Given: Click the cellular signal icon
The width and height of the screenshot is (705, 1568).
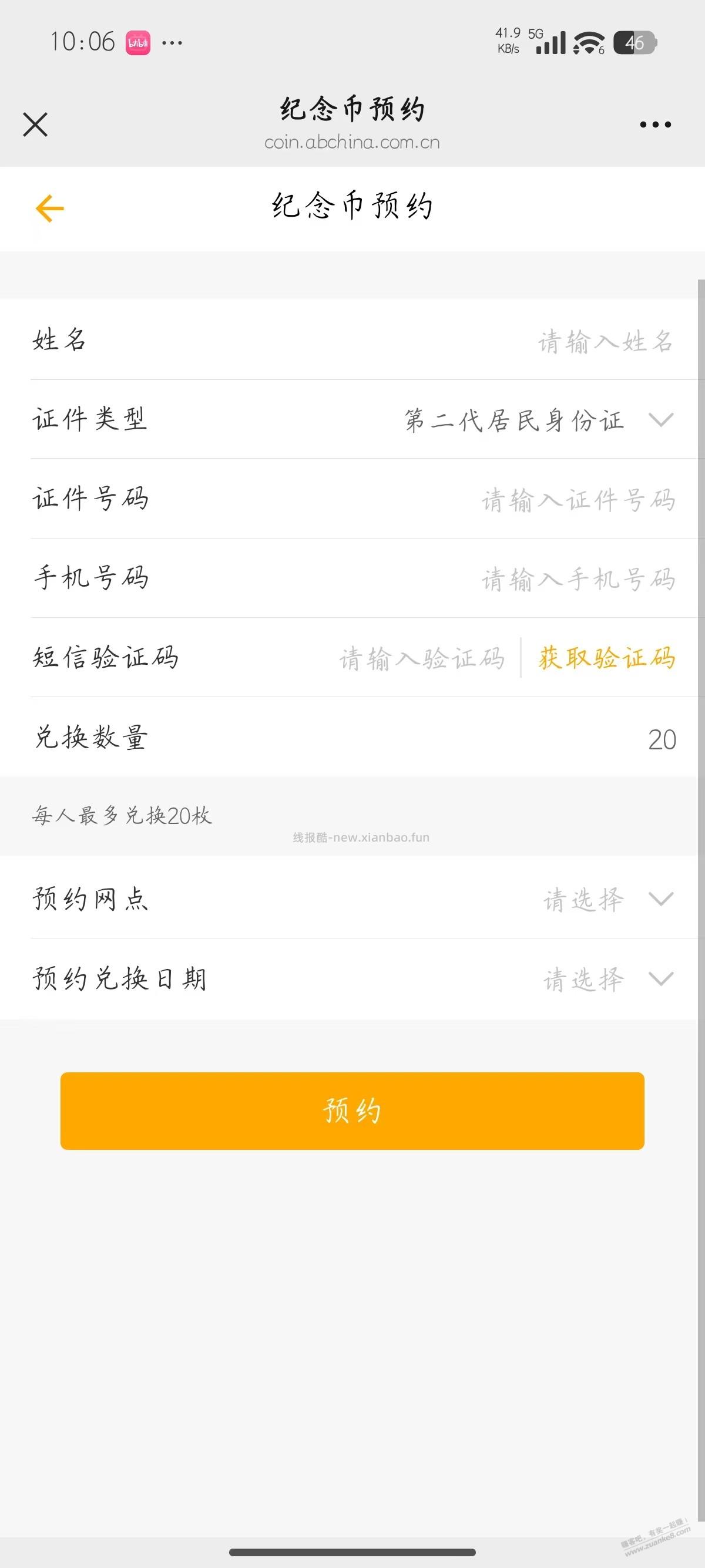Looking at the screenshot, I should [x=551, y=43].
